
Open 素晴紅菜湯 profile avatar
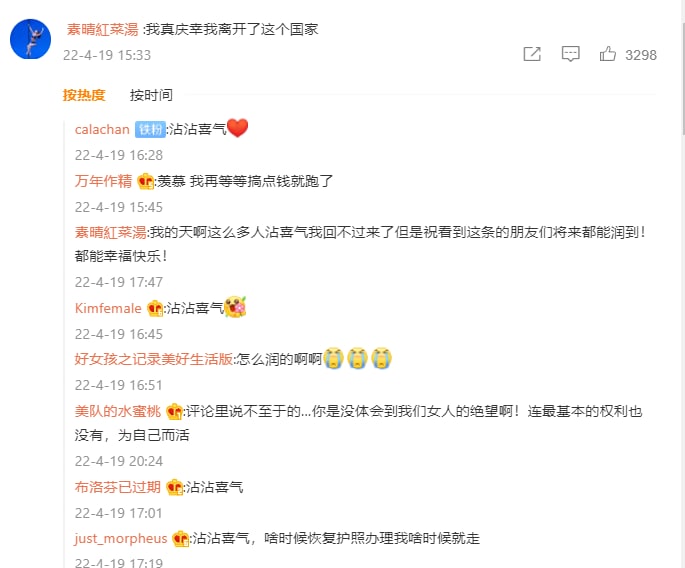tap(32, 40)
